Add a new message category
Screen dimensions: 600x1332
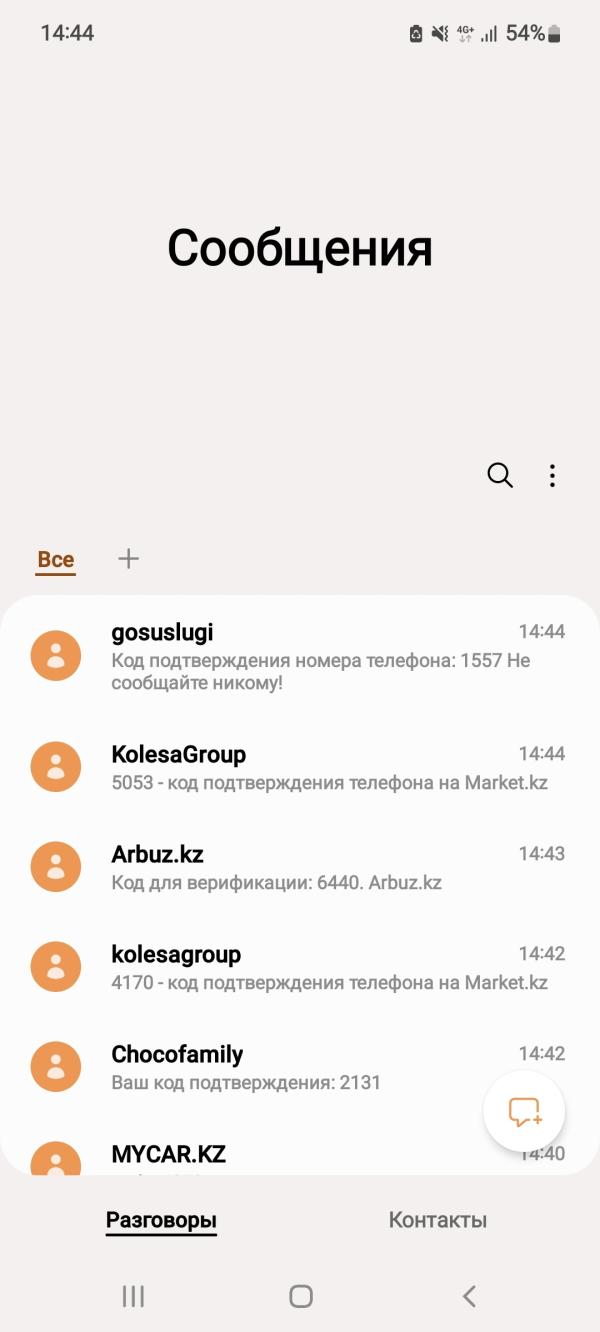(128, 559)
